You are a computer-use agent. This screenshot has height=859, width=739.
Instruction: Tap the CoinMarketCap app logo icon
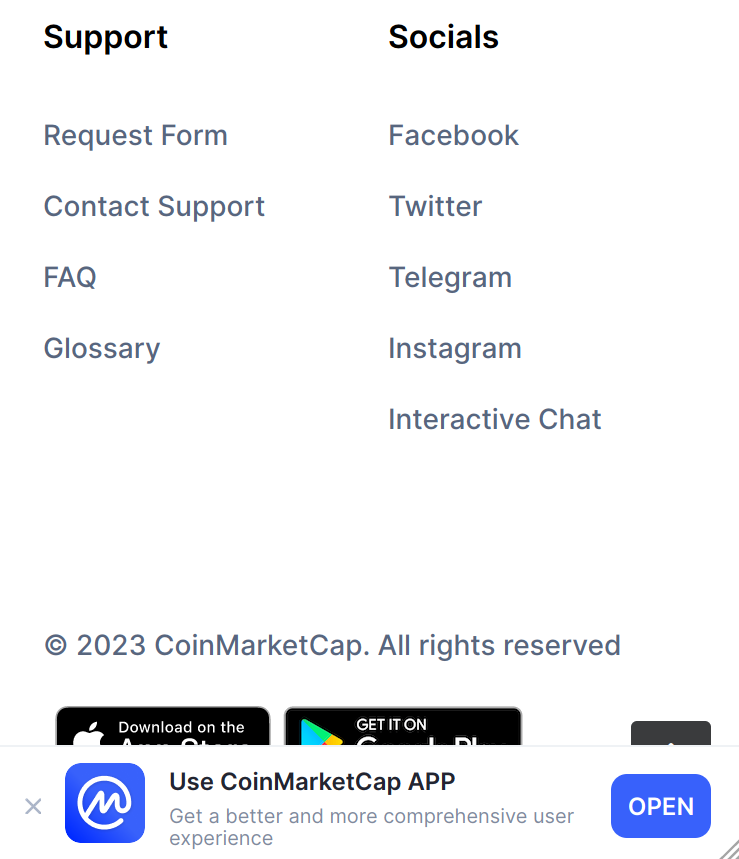click(x=104, y=803)
